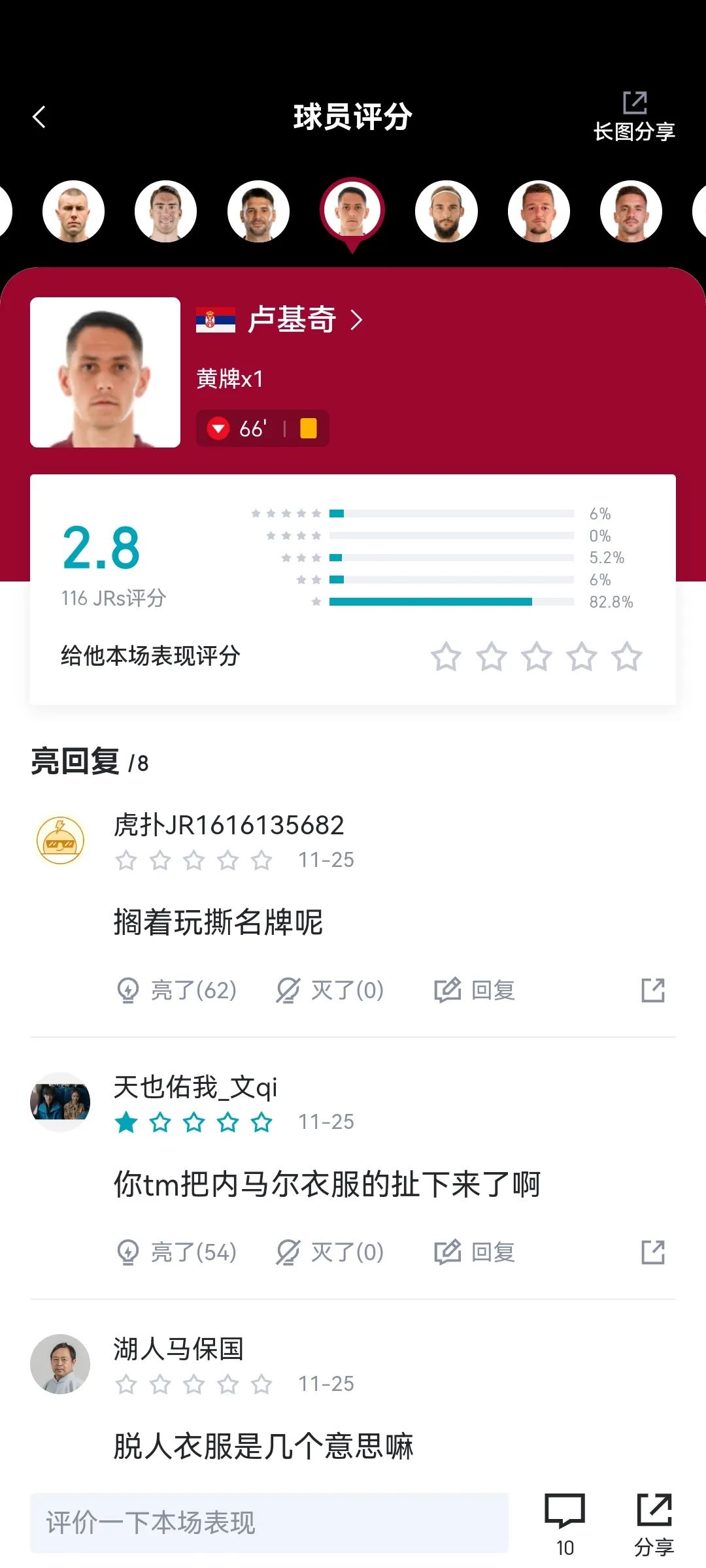The width and height of the screenshot is (706, 1568).
Task: Tap the 长图分享 share icon
Action: click(635, 103)
